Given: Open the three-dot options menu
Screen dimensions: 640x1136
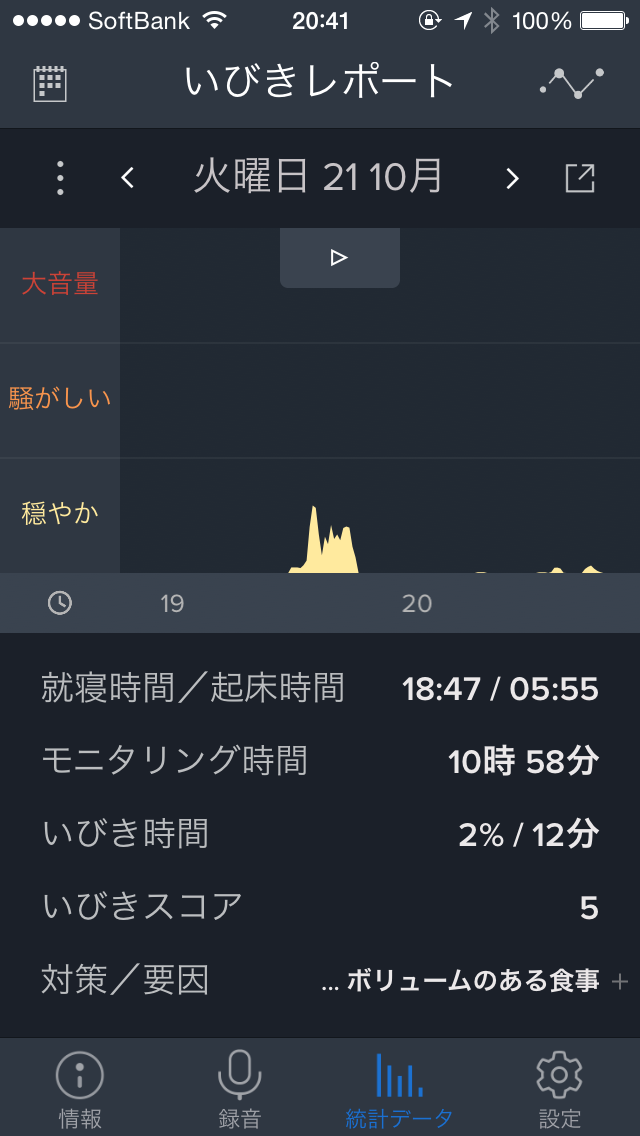Looking at the screenshot, I should click(59, 178).
